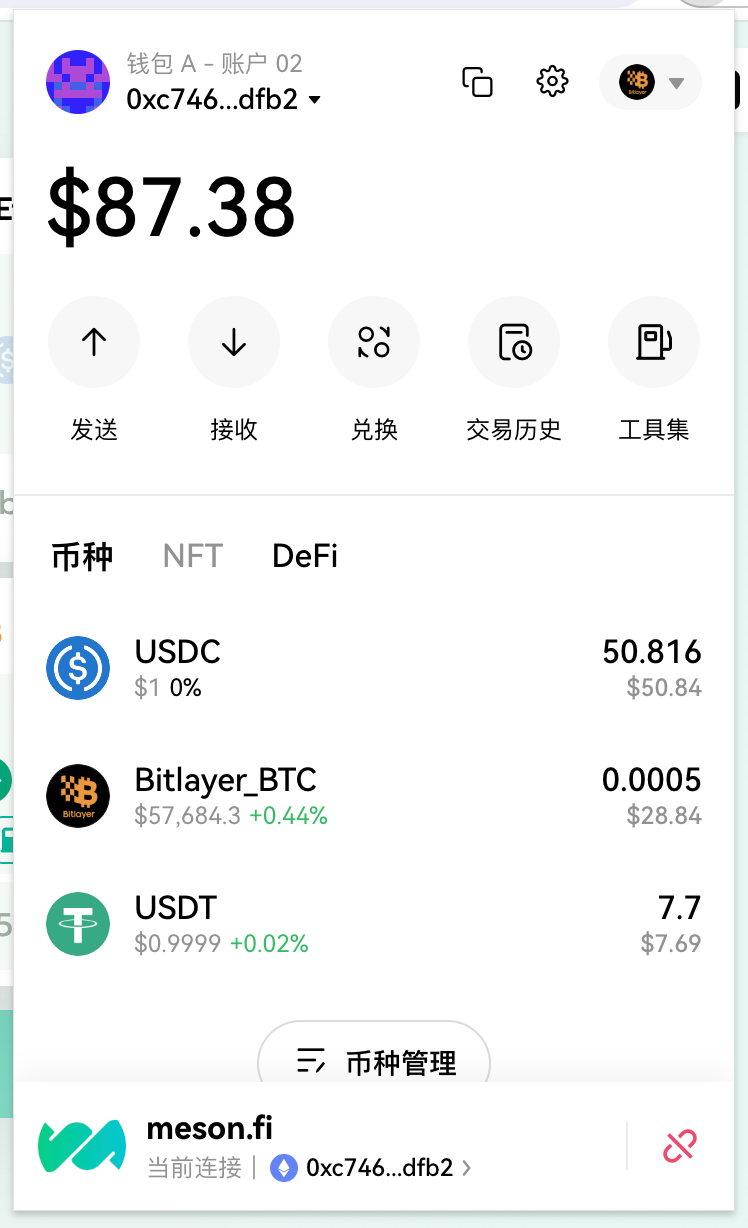Select the 币种 tab
Viewport: 748px width, 1228px height.
(x=82, y=556)
